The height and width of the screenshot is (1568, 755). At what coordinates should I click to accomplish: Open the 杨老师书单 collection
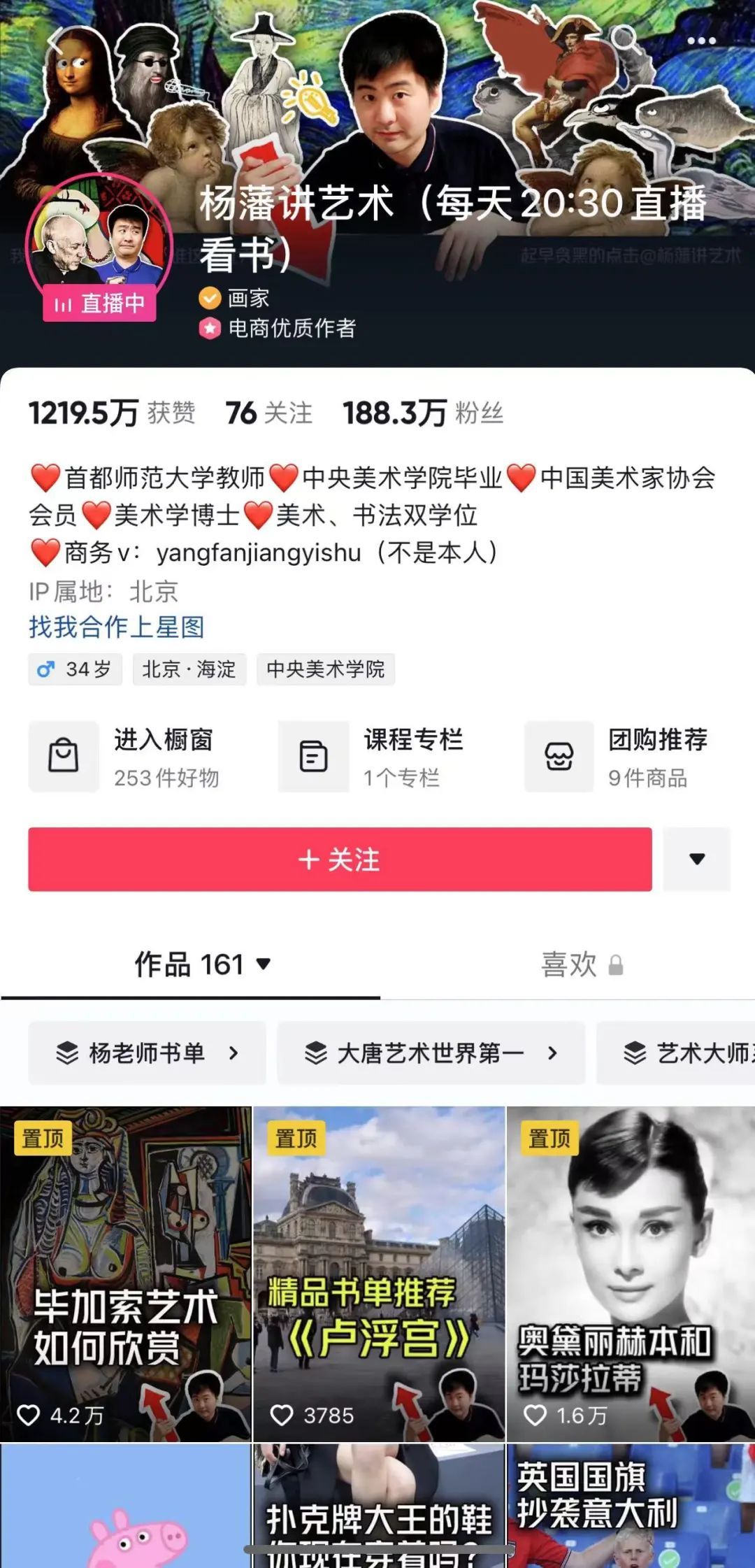tap(147, 1053)
